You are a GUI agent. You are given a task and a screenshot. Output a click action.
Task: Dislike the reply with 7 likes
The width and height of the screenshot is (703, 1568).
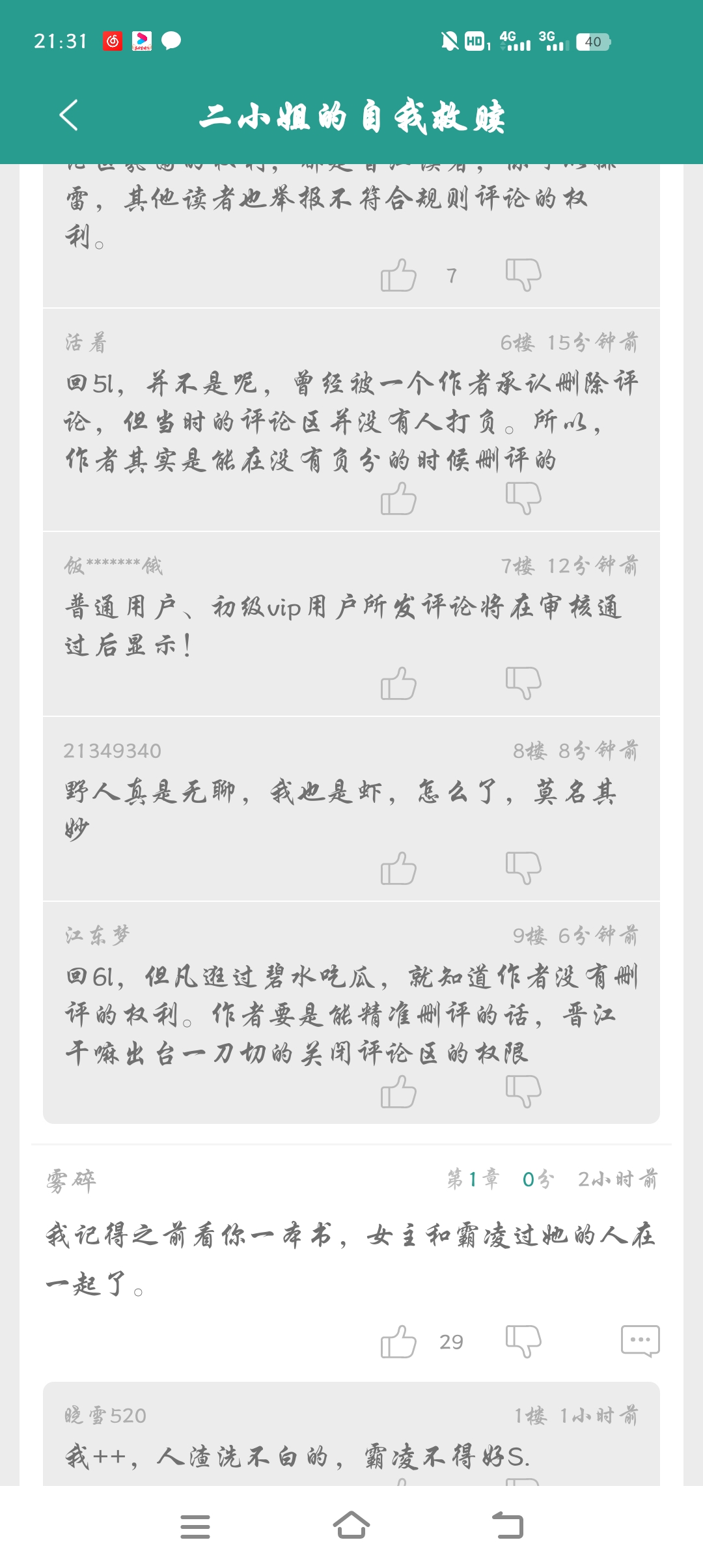point(523,275)
